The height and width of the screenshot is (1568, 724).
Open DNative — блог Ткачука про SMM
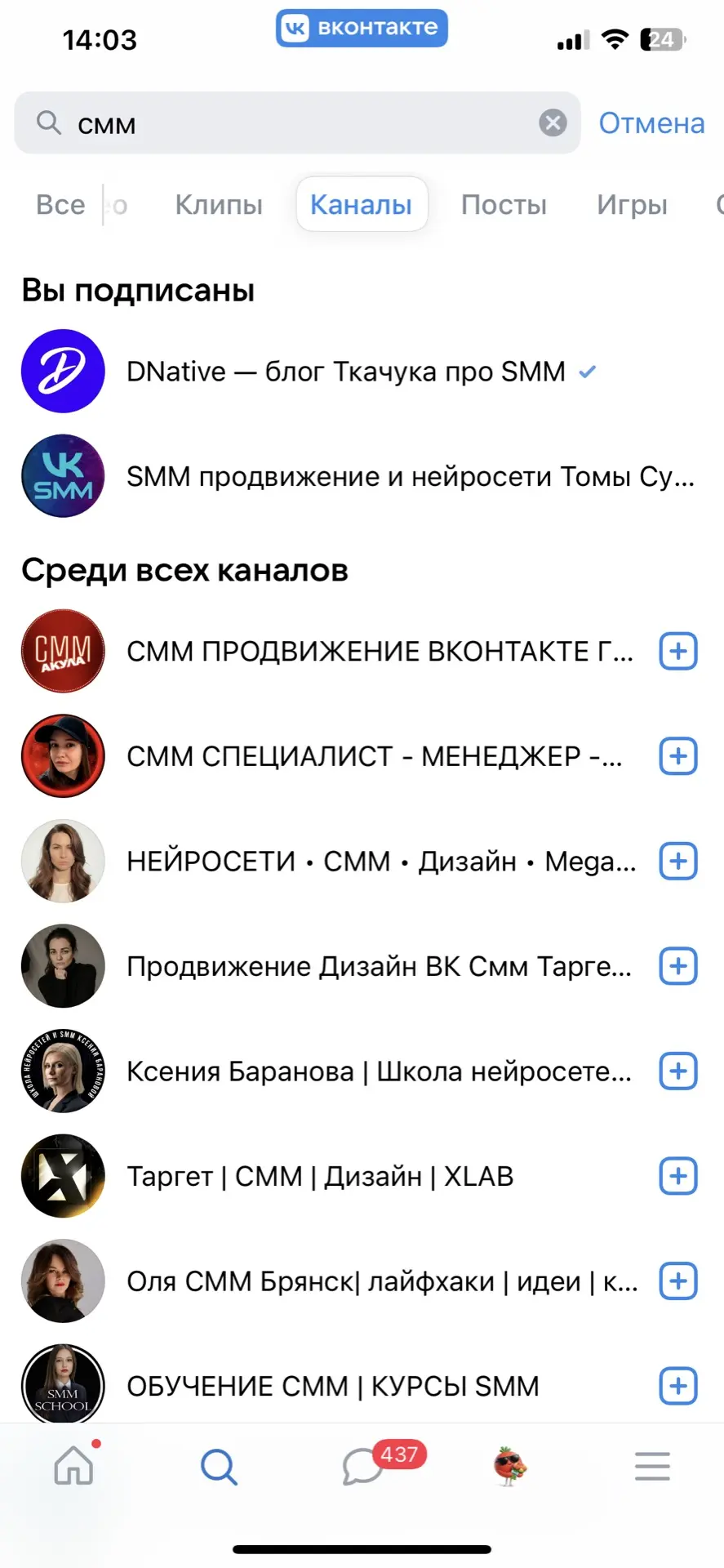(x=345, y=372)
